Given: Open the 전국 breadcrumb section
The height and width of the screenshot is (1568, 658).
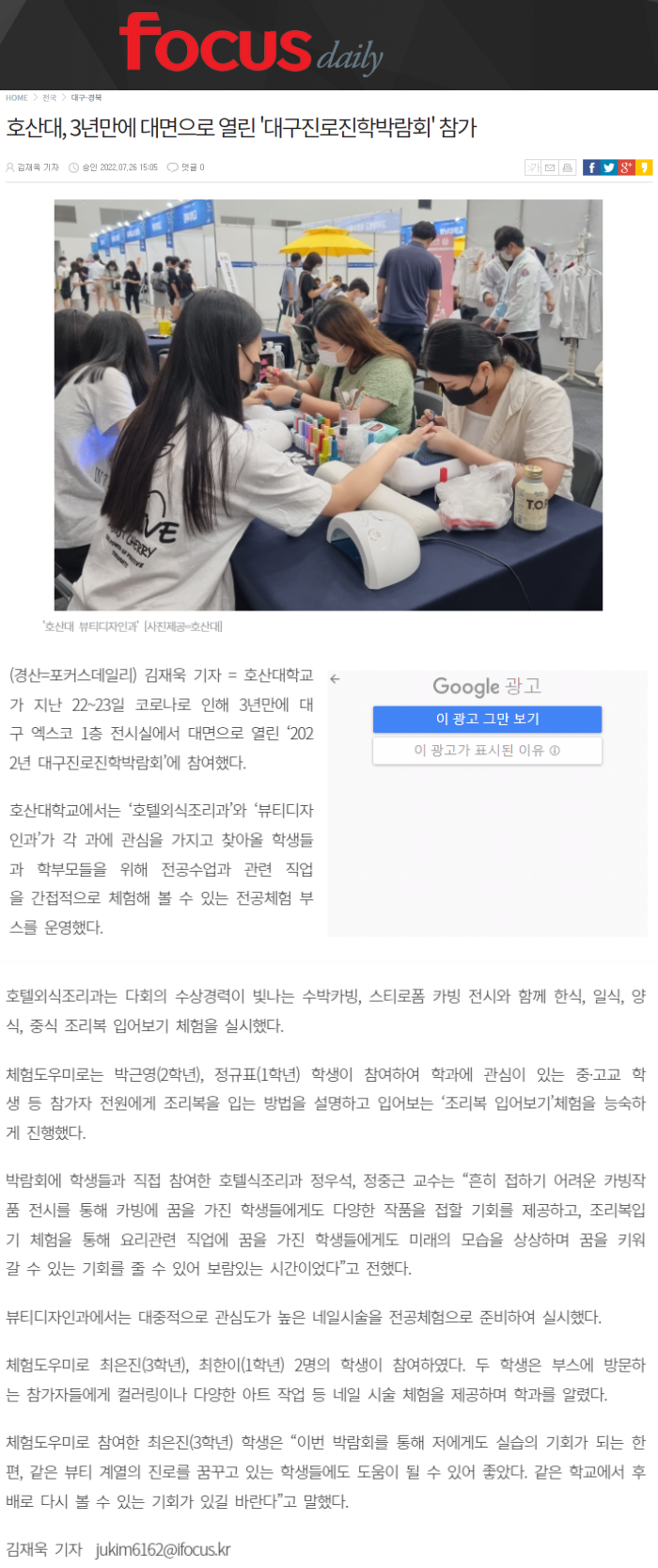Looking at the screenshot, I should coord(50,98).
